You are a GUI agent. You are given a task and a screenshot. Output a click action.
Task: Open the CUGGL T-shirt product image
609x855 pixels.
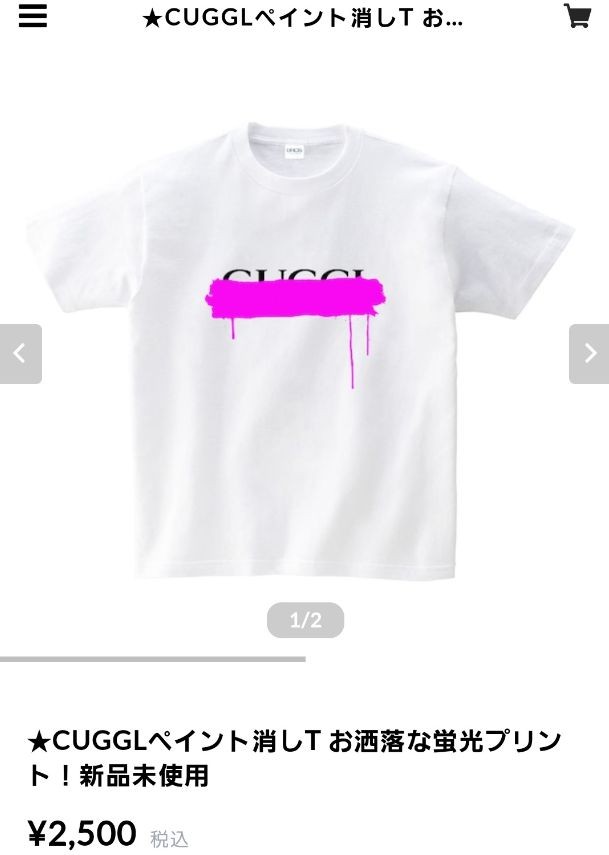(x=300, y=350)
